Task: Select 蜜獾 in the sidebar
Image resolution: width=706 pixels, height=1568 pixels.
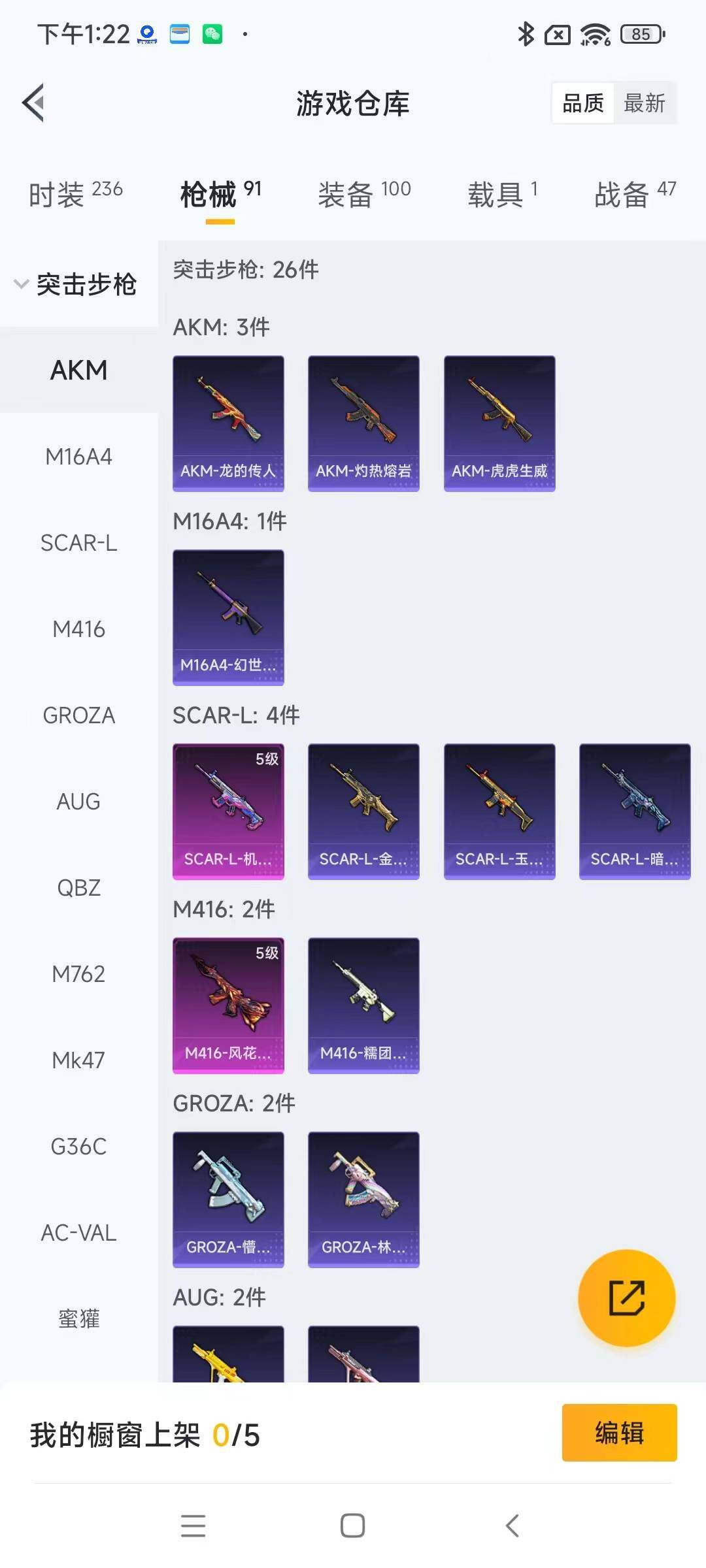Action: (x=78, y=1319)
